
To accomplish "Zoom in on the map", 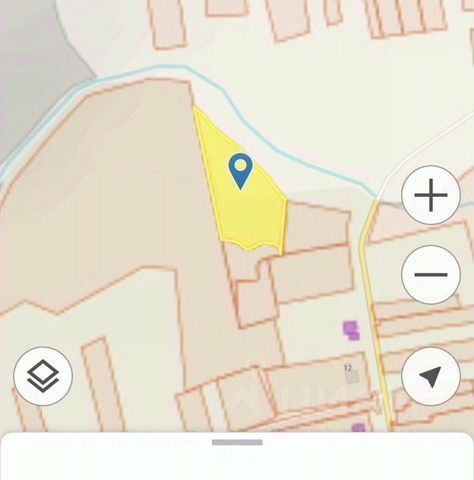I will (431, 195).
